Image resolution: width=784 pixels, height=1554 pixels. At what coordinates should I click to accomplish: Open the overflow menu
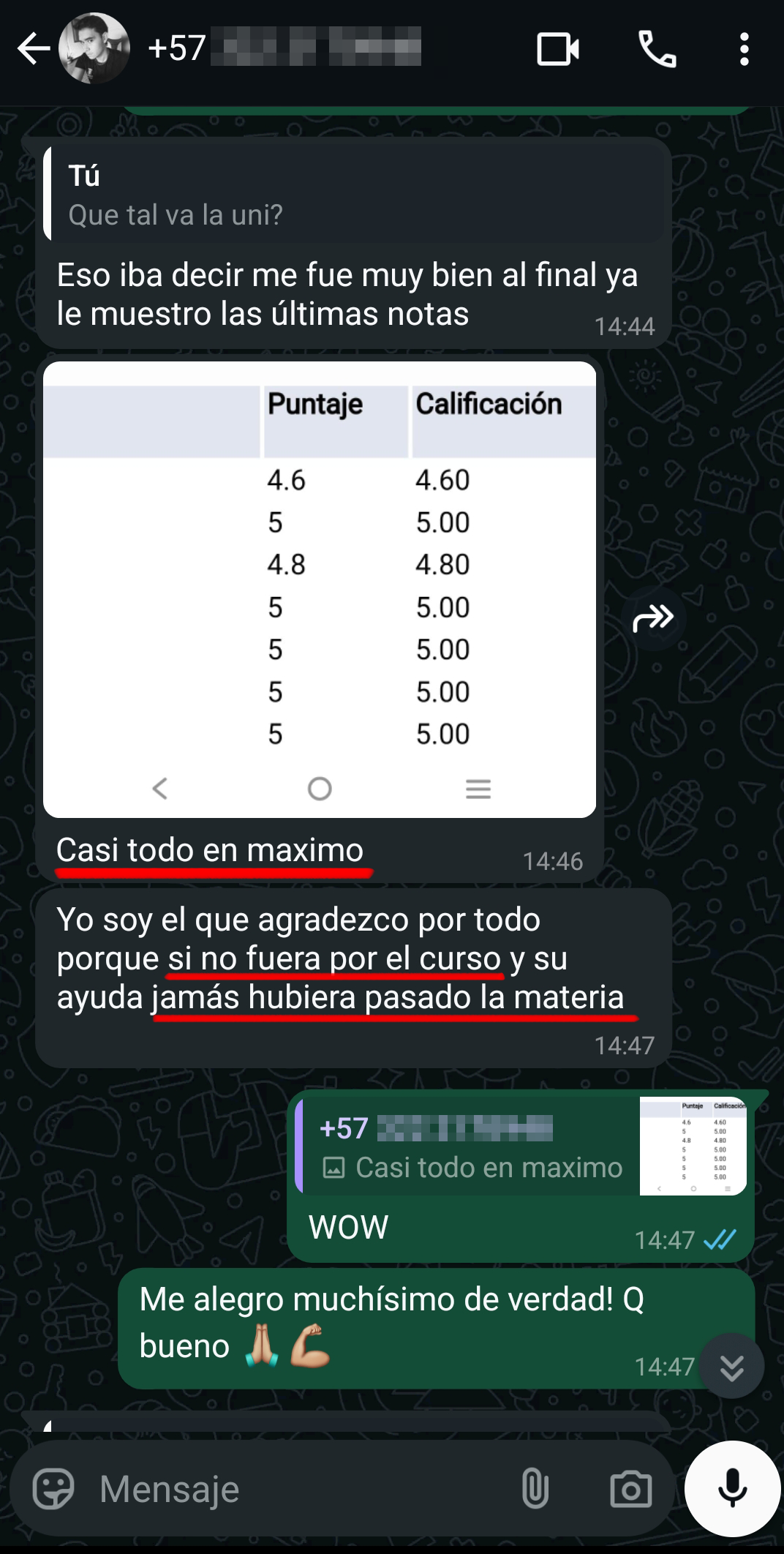point(744,50)
